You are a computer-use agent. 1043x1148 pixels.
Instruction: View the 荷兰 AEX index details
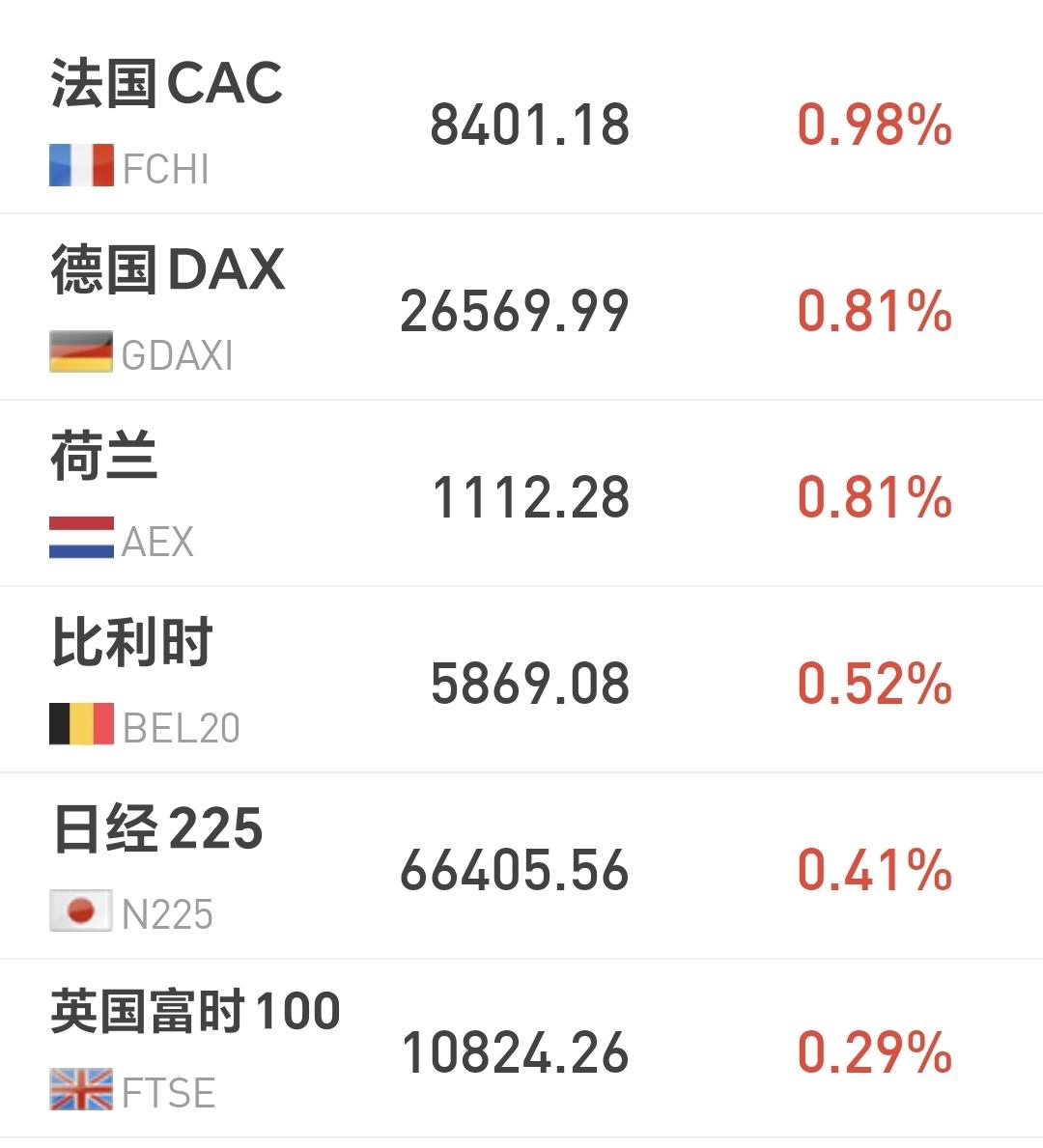pyautogui.click(x=521, y=493)
